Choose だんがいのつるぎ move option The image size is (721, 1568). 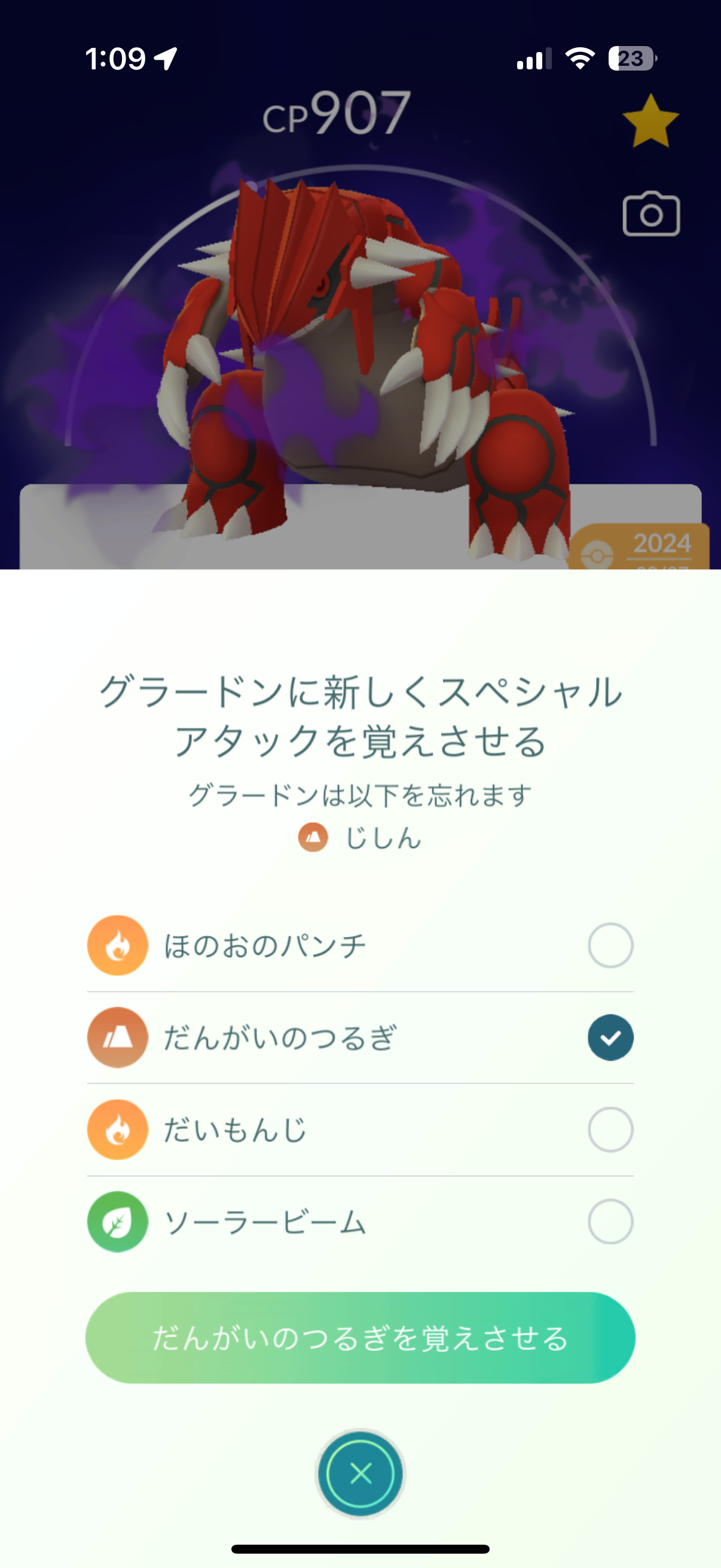(x=610, y=1037)
